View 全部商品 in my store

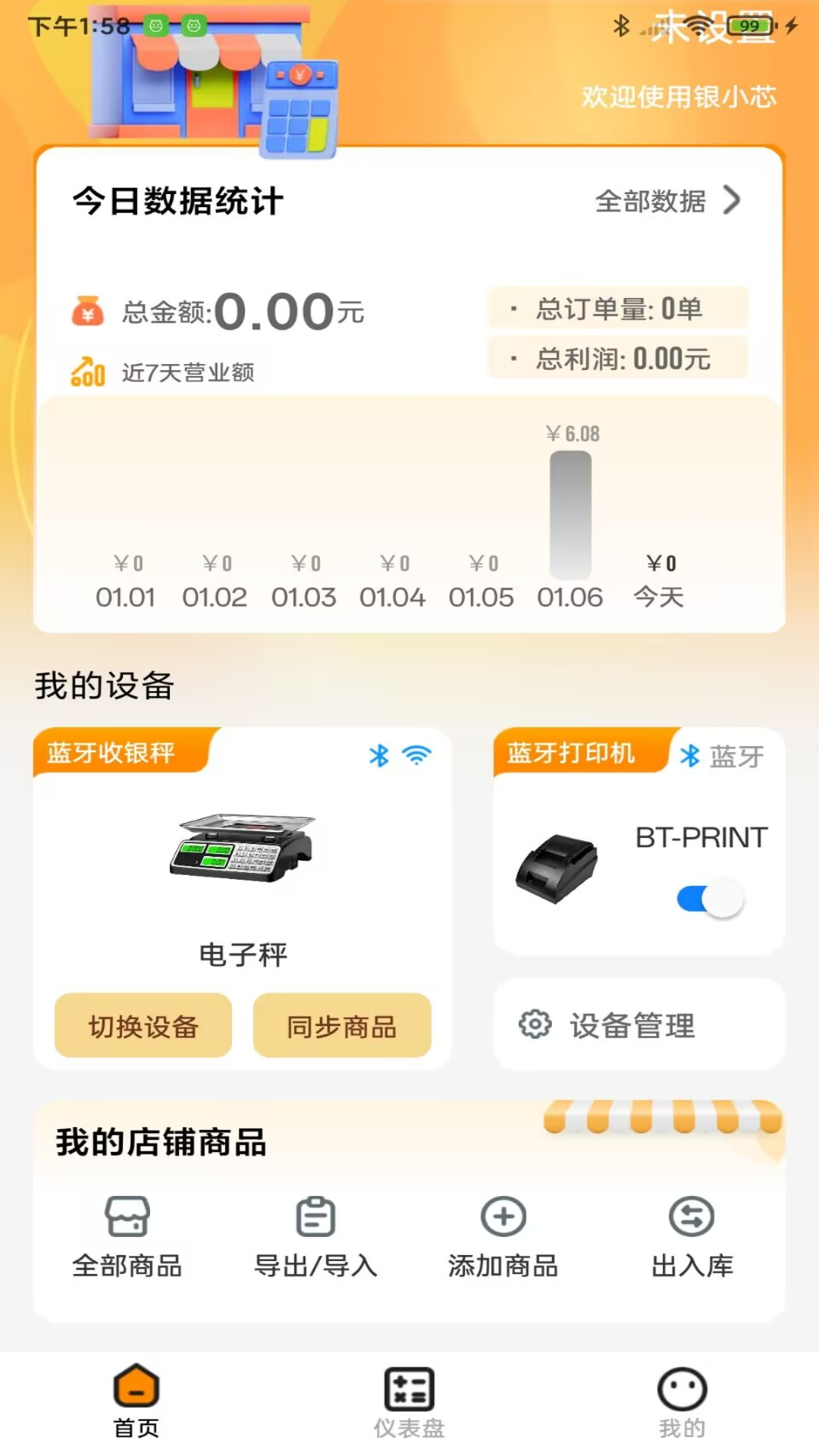click(x=127, y=1236)
